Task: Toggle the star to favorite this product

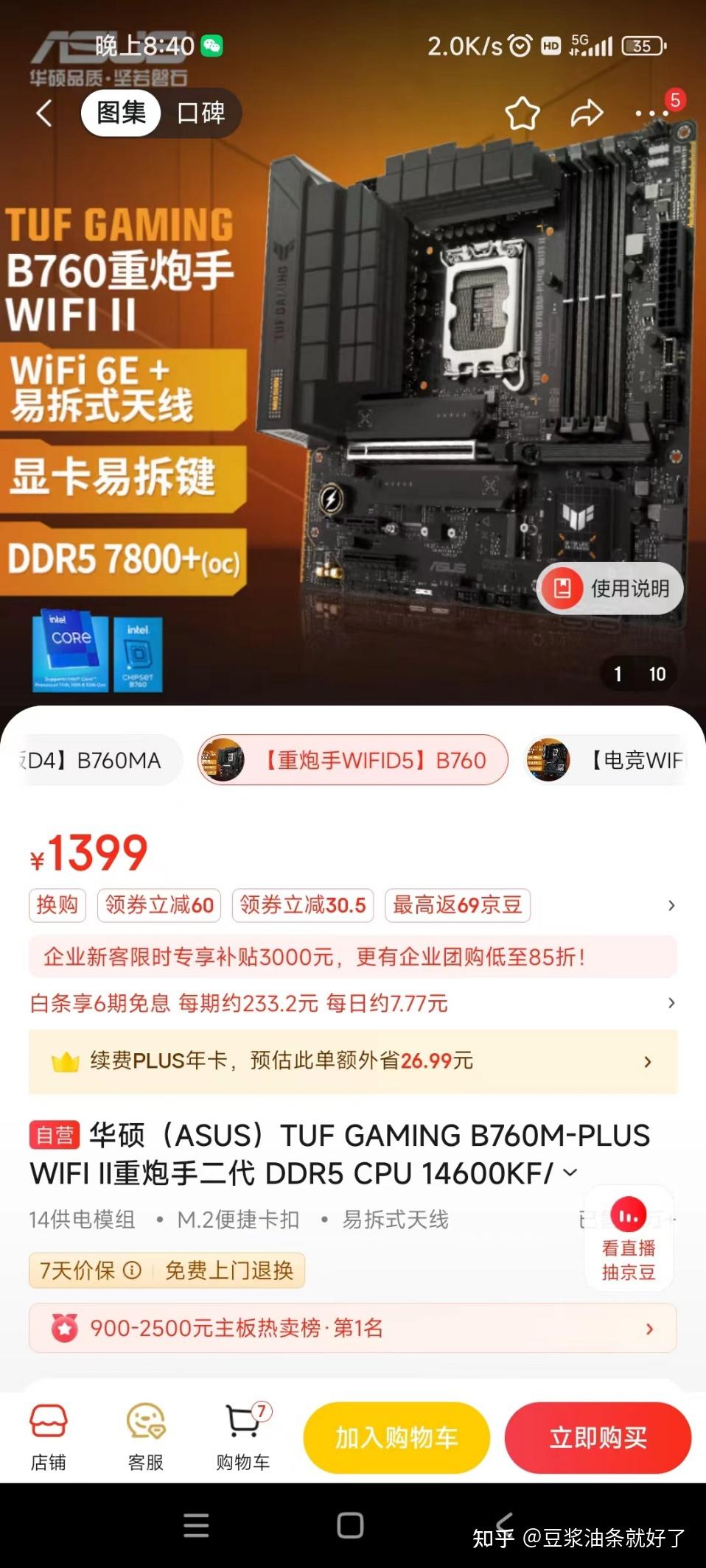Action: coord(523,113)
